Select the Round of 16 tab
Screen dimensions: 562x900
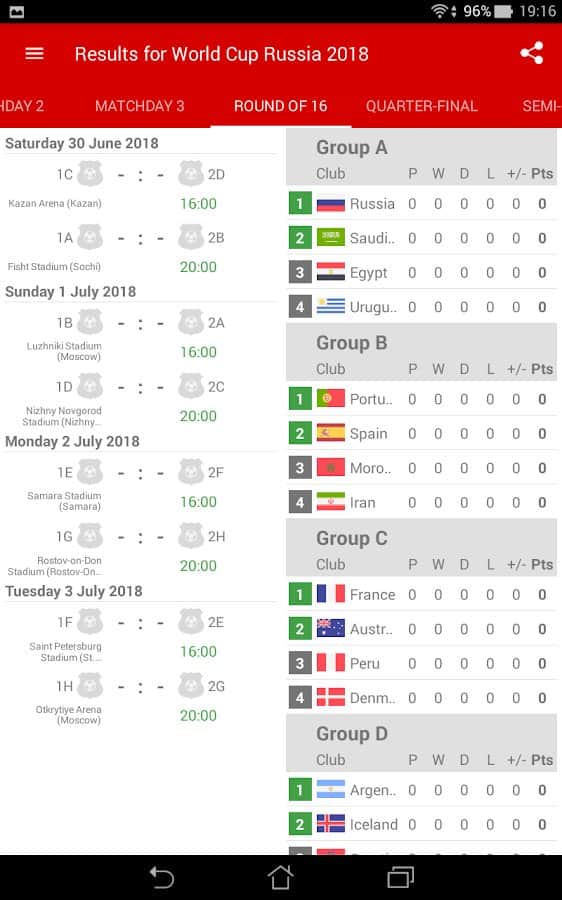pos(281,106)
